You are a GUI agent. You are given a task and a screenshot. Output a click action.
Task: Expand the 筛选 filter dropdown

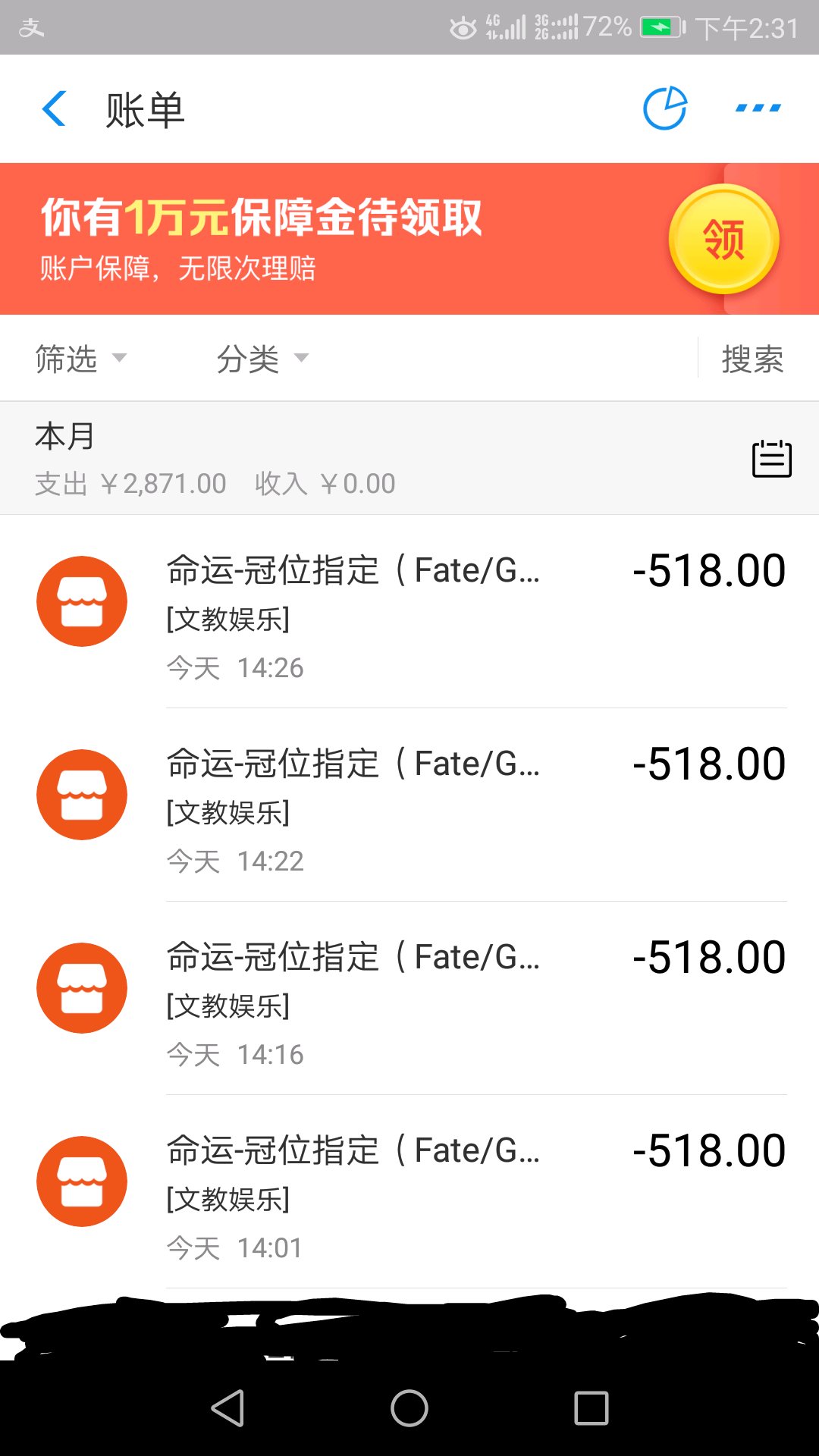click(x=80, y=359)
